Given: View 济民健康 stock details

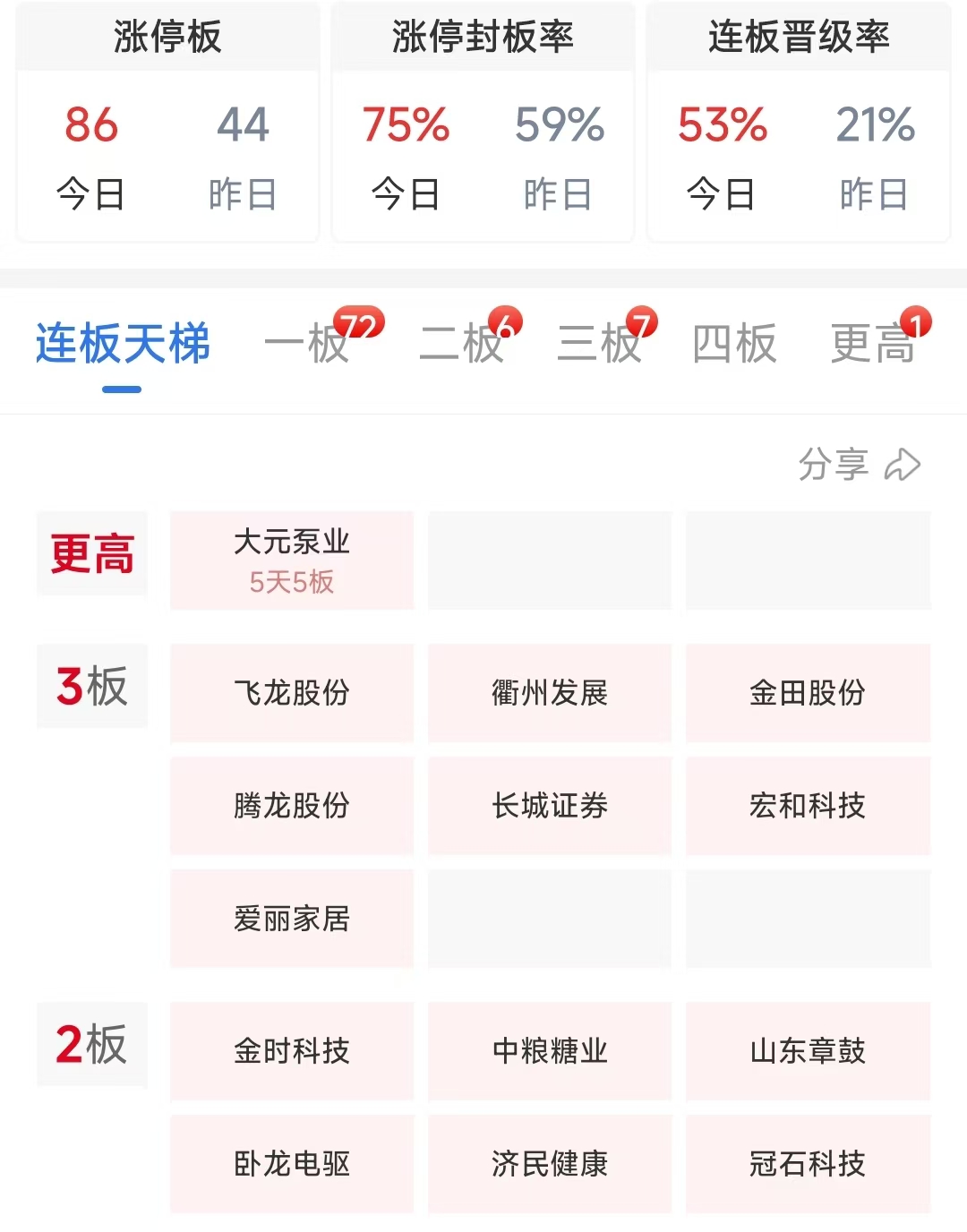Looking at the screenshot, I should (550, 1164).
